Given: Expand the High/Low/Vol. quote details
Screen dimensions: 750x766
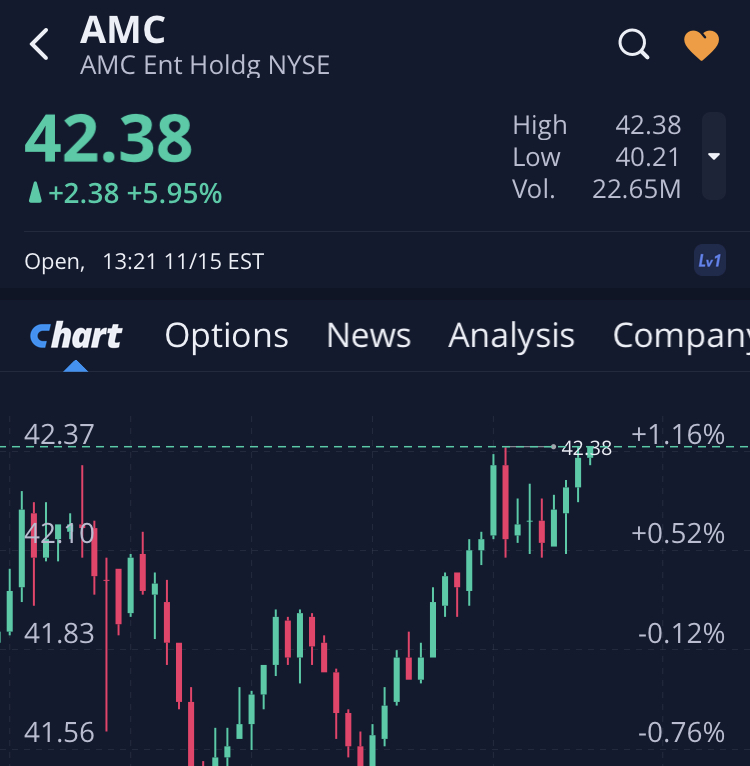Looking at the screenshot, I should [713, 156].
